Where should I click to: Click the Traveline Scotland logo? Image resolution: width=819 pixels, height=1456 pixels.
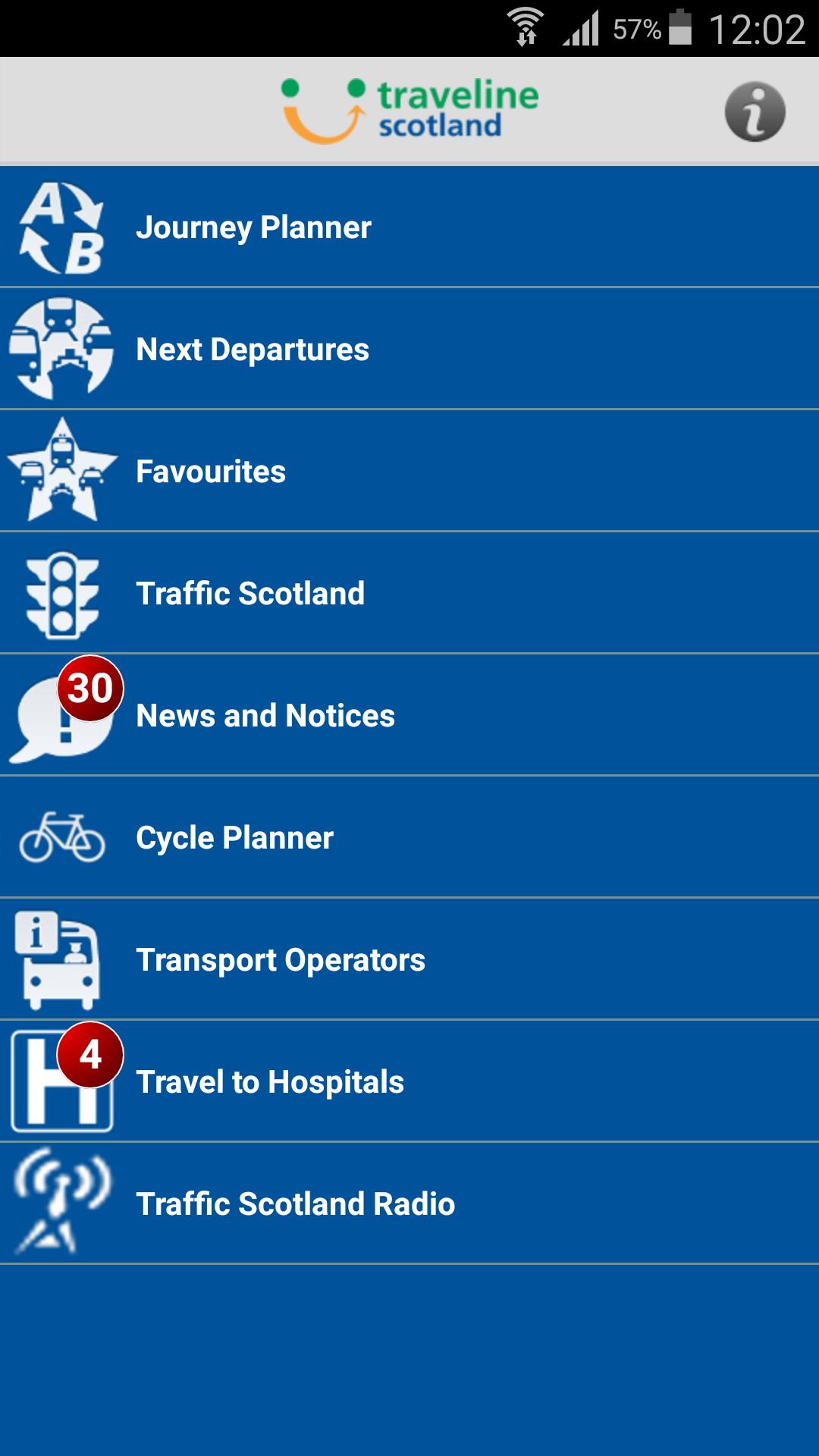pyautogui.click(x=409, y=108)
